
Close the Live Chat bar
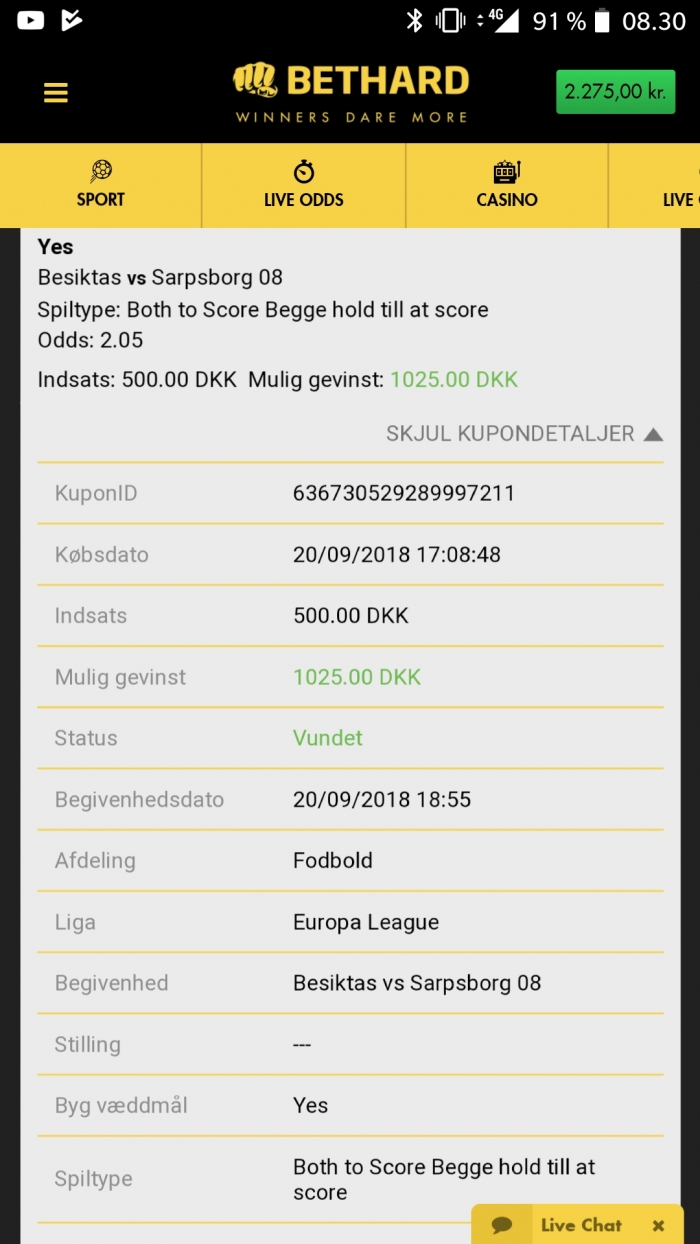658,1225
